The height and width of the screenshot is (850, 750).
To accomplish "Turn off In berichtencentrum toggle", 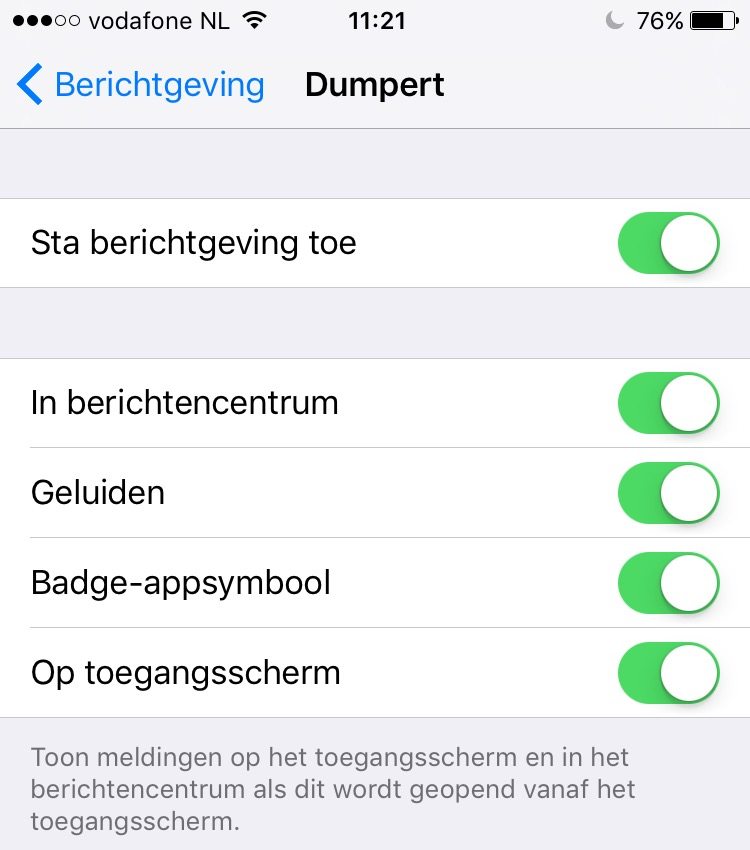I will (668, 403).
